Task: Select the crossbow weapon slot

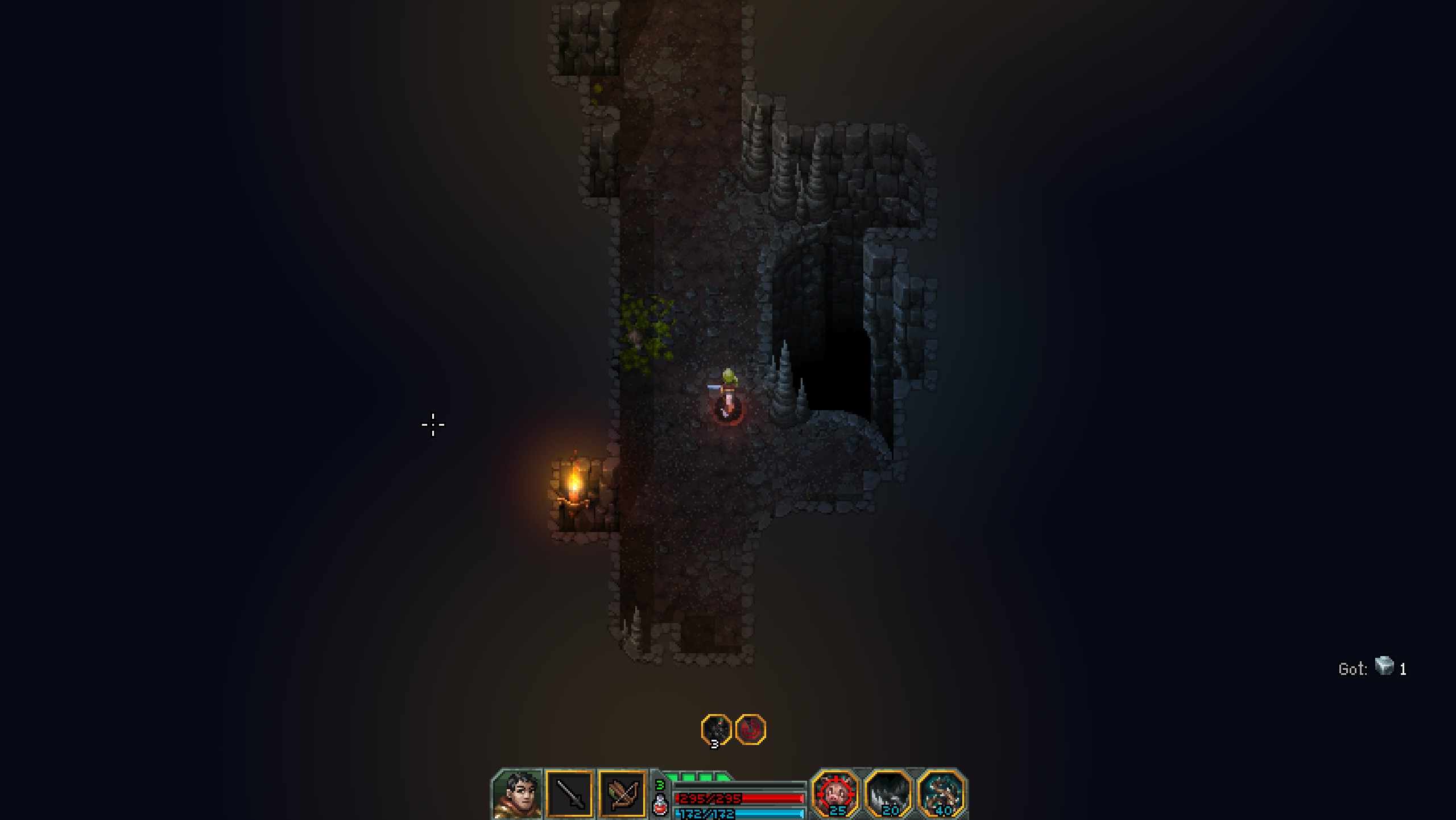Action: point(622,794)
